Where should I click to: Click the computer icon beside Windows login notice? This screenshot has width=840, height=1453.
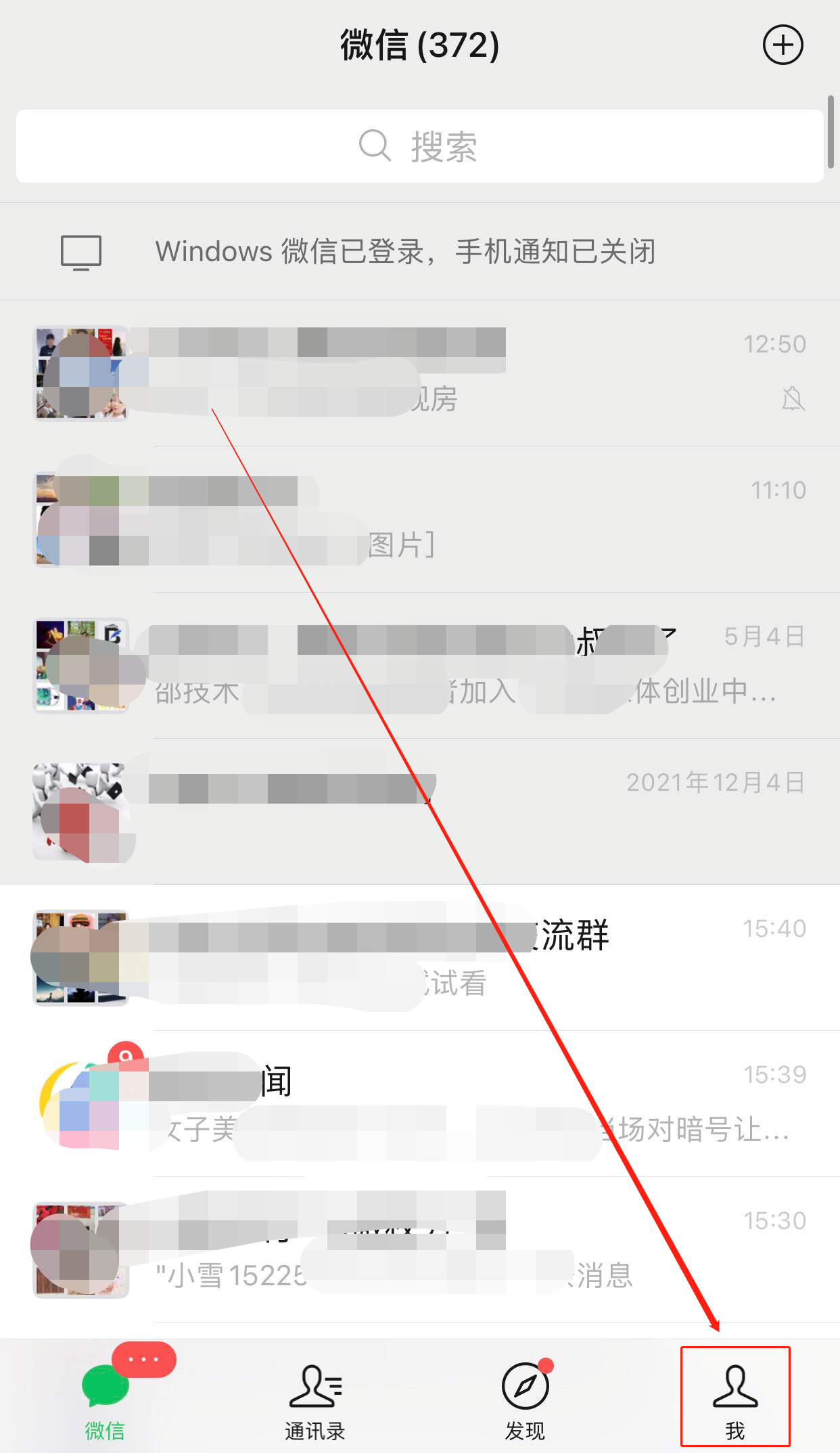pyautogui.click(x=80, y=251)
